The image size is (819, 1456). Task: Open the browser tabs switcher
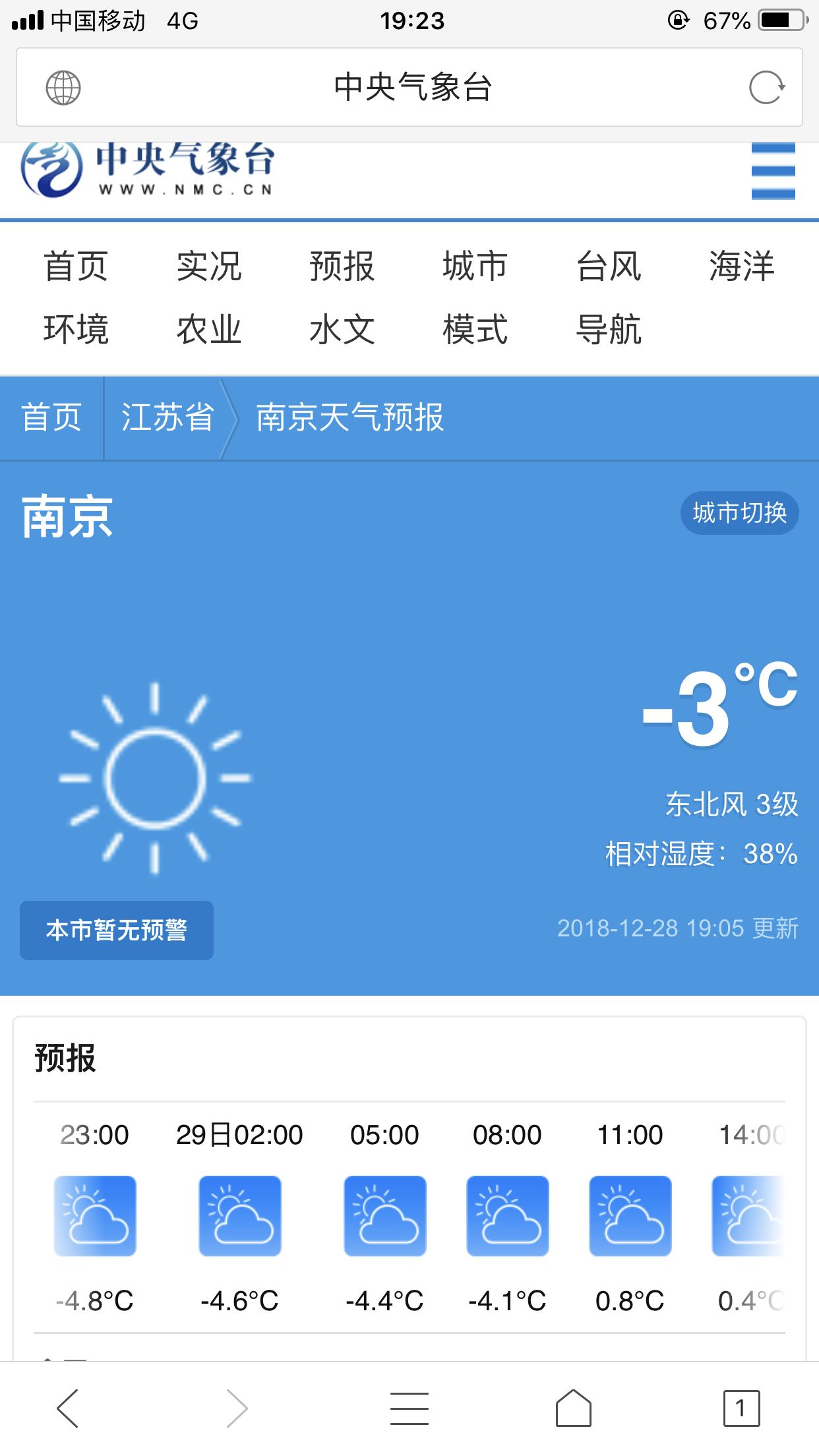click(741, 1408)
